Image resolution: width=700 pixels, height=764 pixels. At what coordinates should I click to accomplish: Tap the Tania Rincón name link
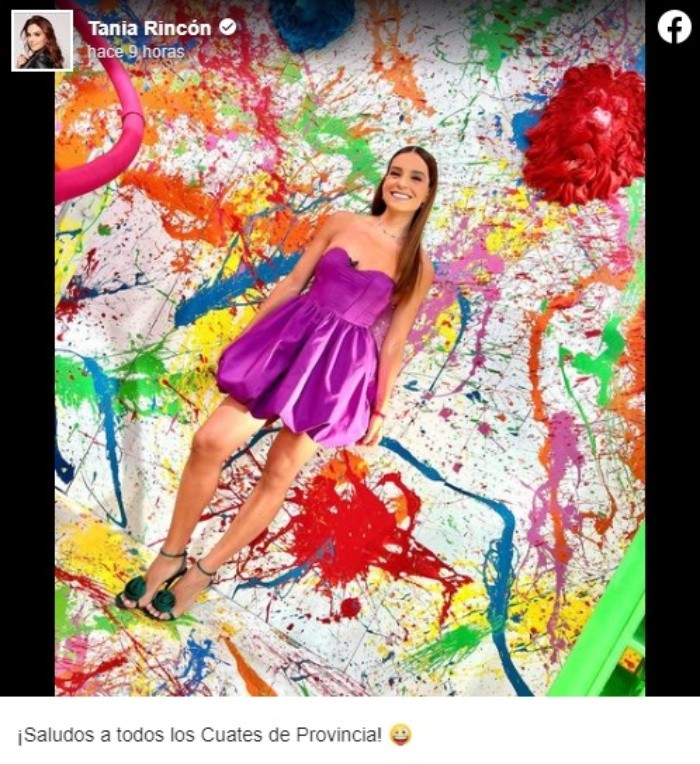pos(149,28)
